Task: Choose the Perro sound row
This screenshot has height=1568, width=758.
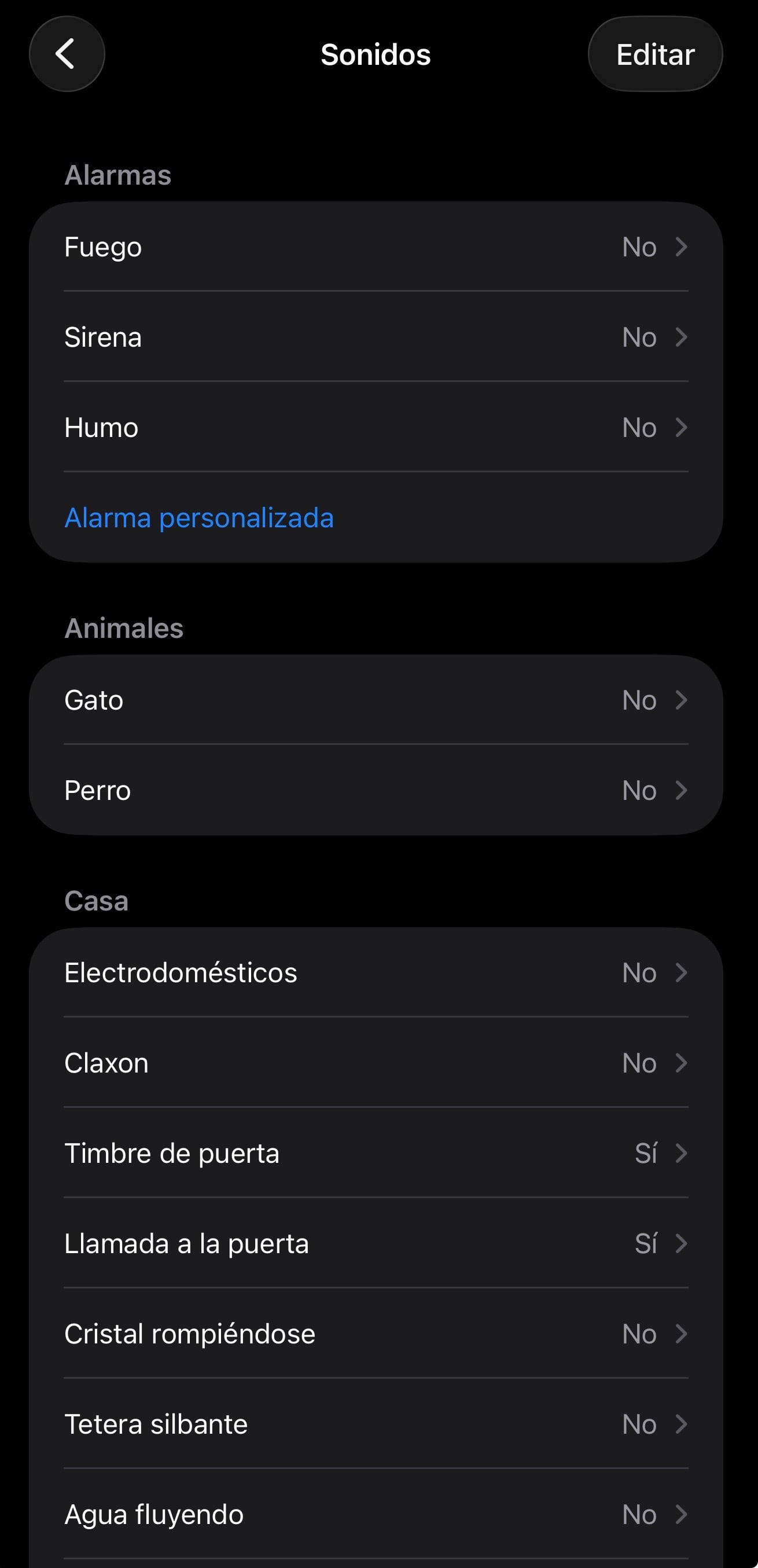Action: pos(376,790)
